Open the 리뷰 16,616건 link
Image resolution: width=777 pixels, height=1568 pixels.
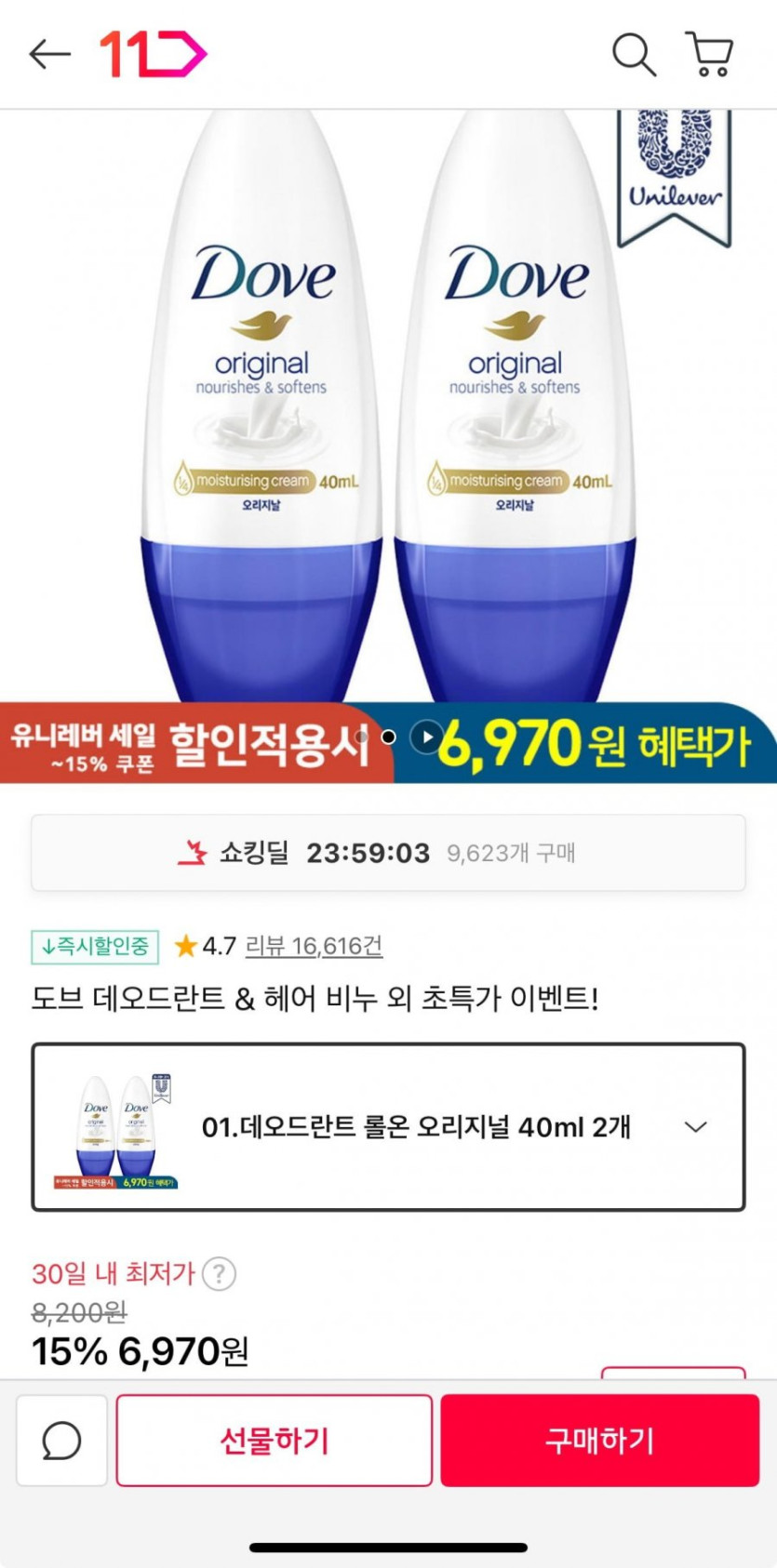(314, 946)
